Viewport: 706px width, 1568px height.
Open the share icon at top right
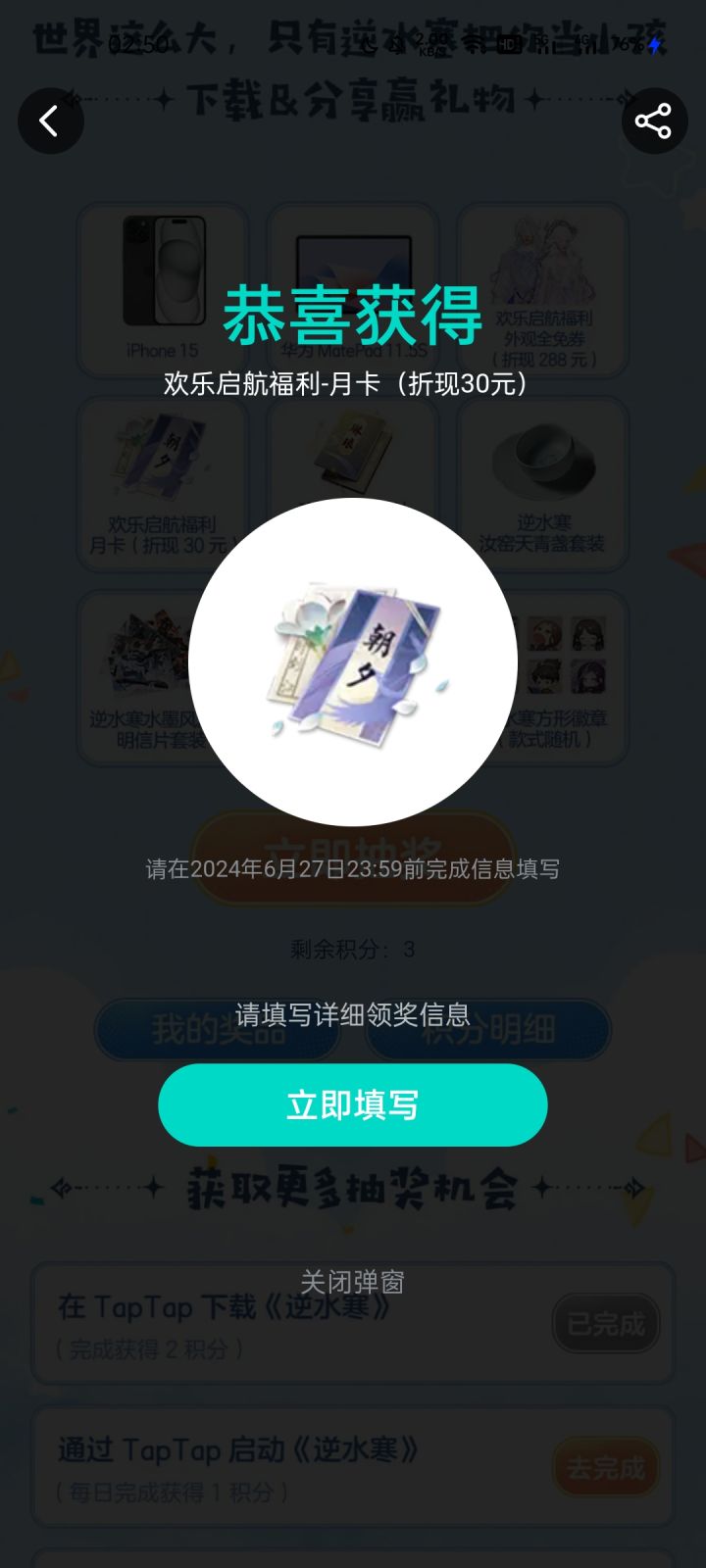[654, 121]
